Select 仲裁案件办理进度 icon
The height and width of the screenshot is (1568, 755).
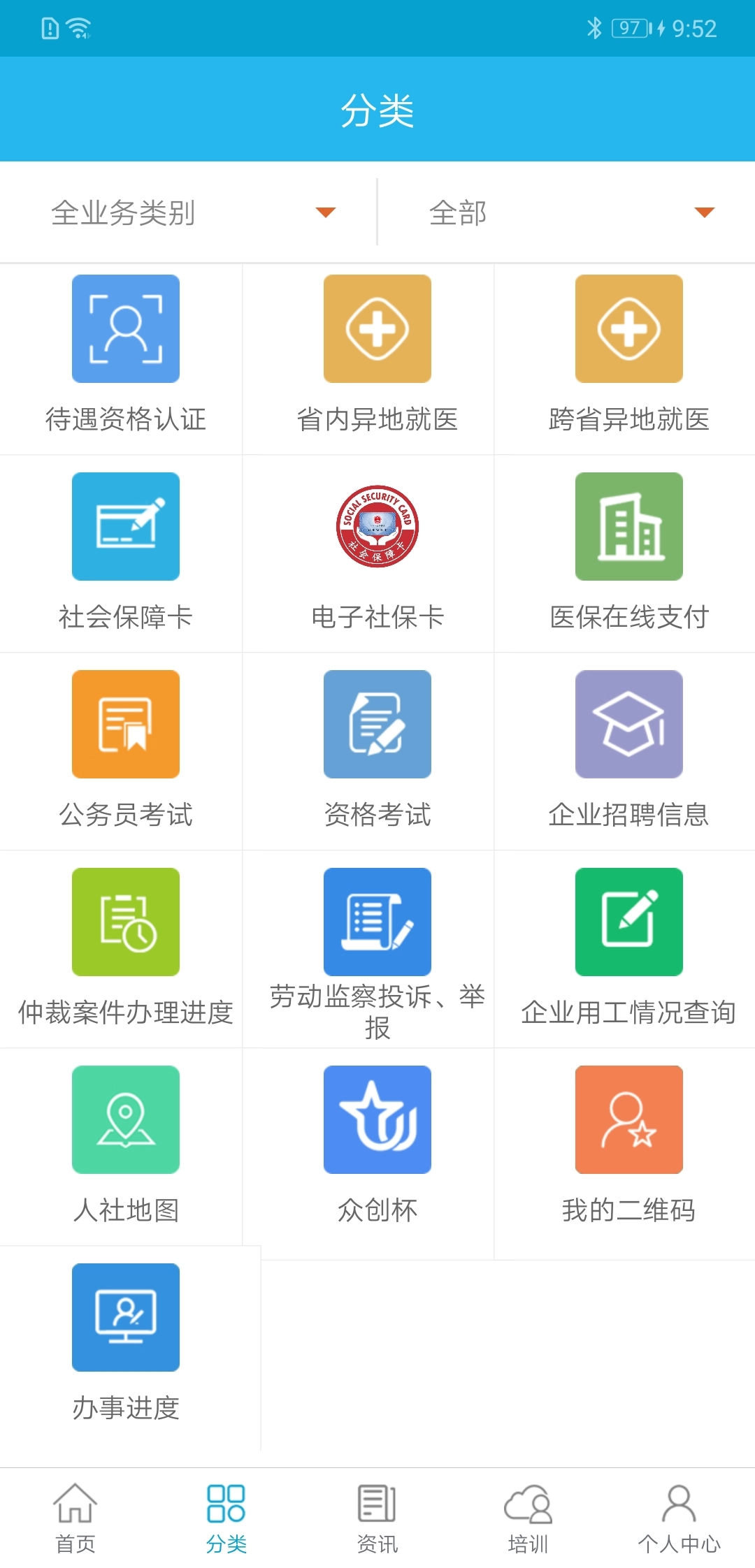(126, 921)
